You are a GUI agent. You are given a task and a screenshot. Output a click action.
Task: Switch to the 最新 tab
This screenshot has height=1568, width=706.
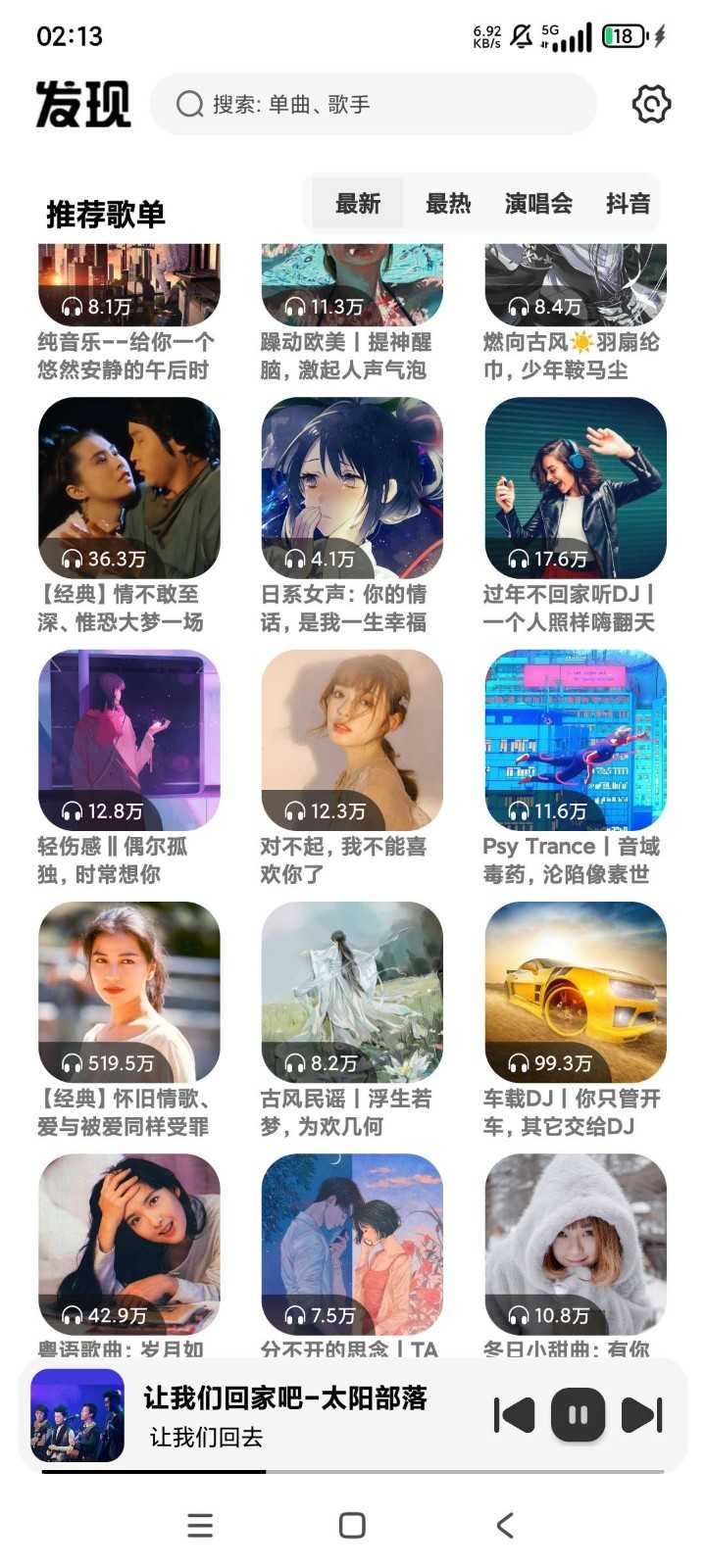(x=358, y=204)
